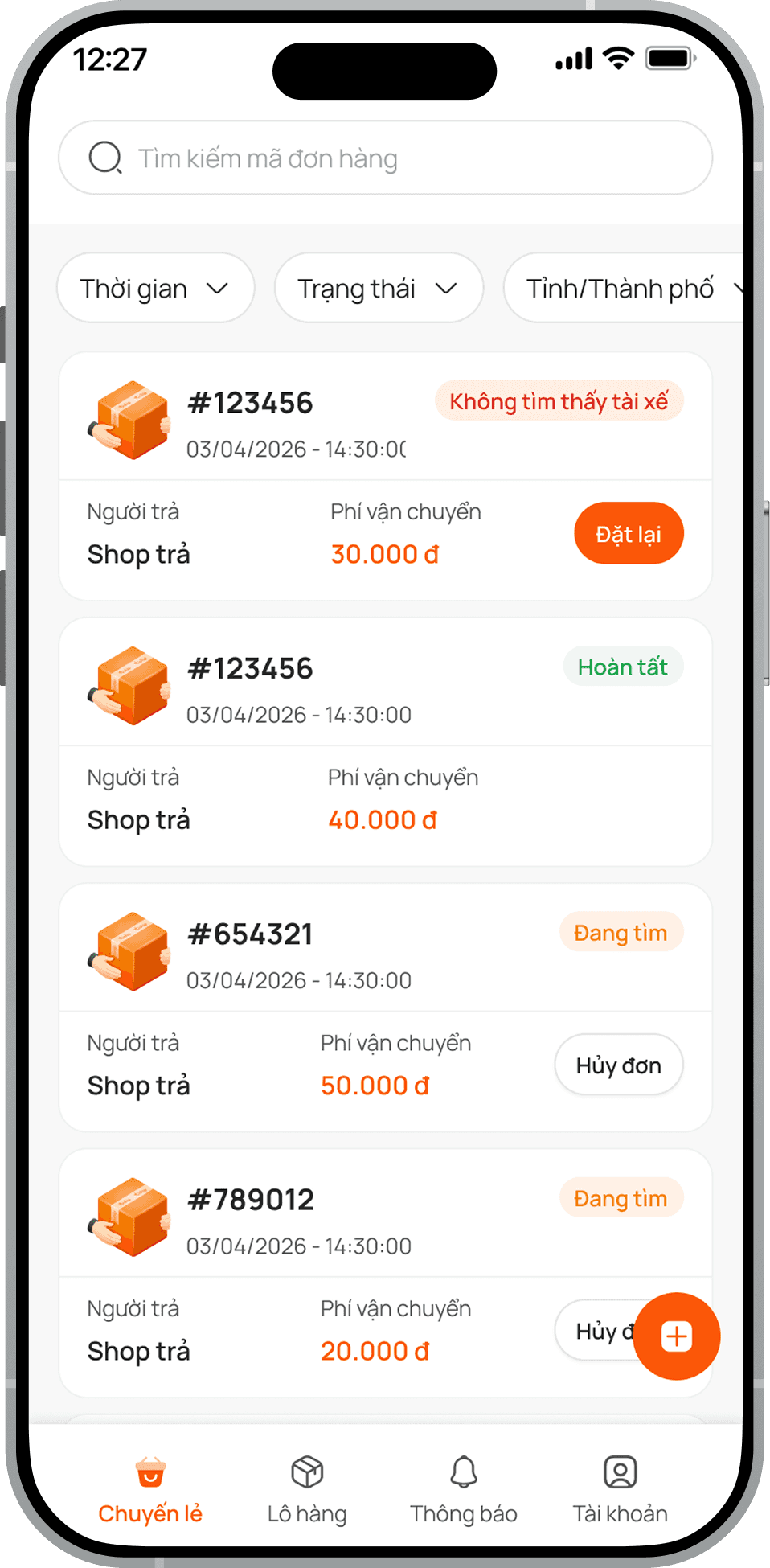Tap the orange floating plus button
This screenshot has width=770, height=1568.
[x=676, y=1336]
